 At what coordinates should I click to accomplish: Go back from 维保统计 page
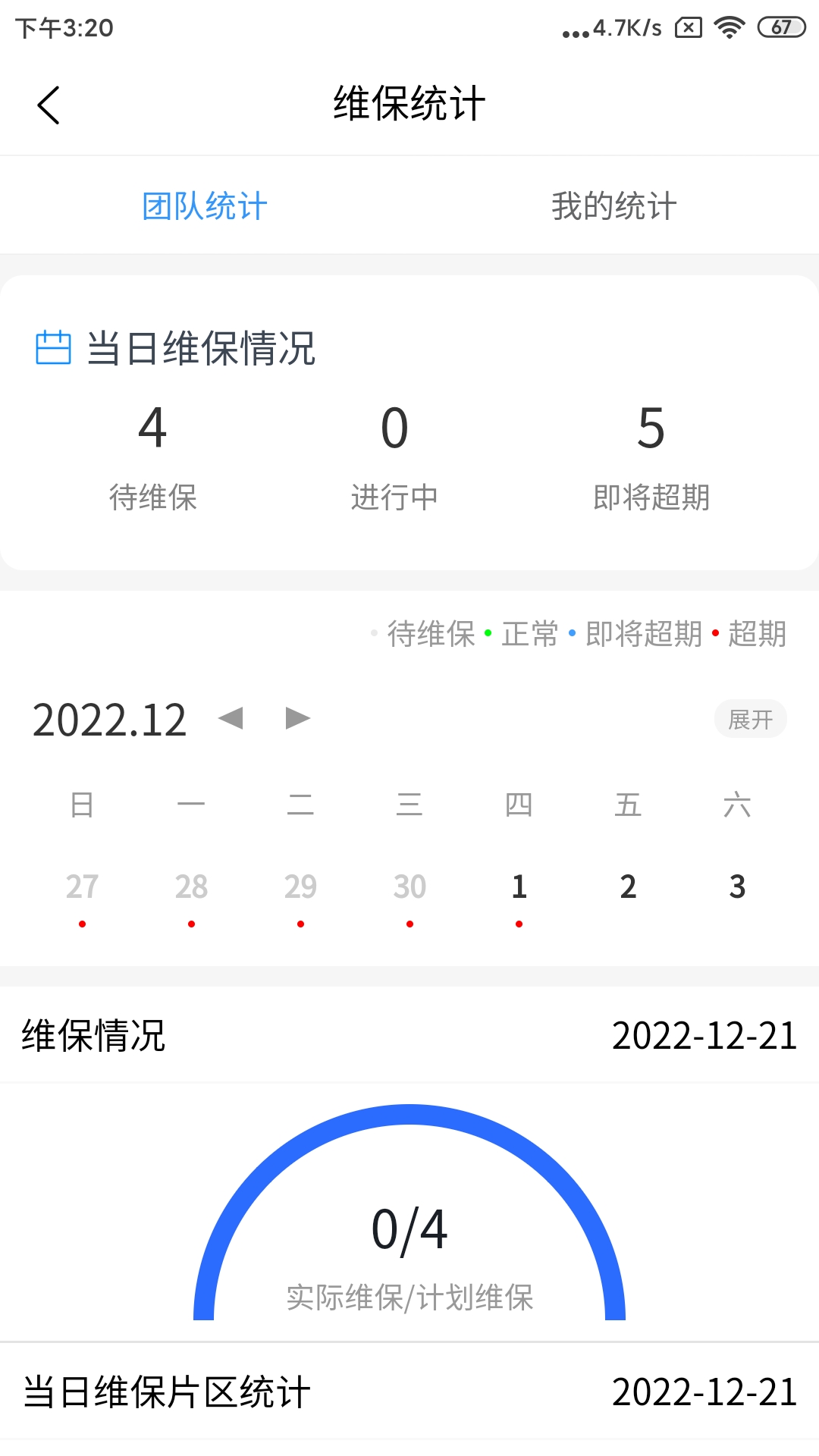pos(49,105)
